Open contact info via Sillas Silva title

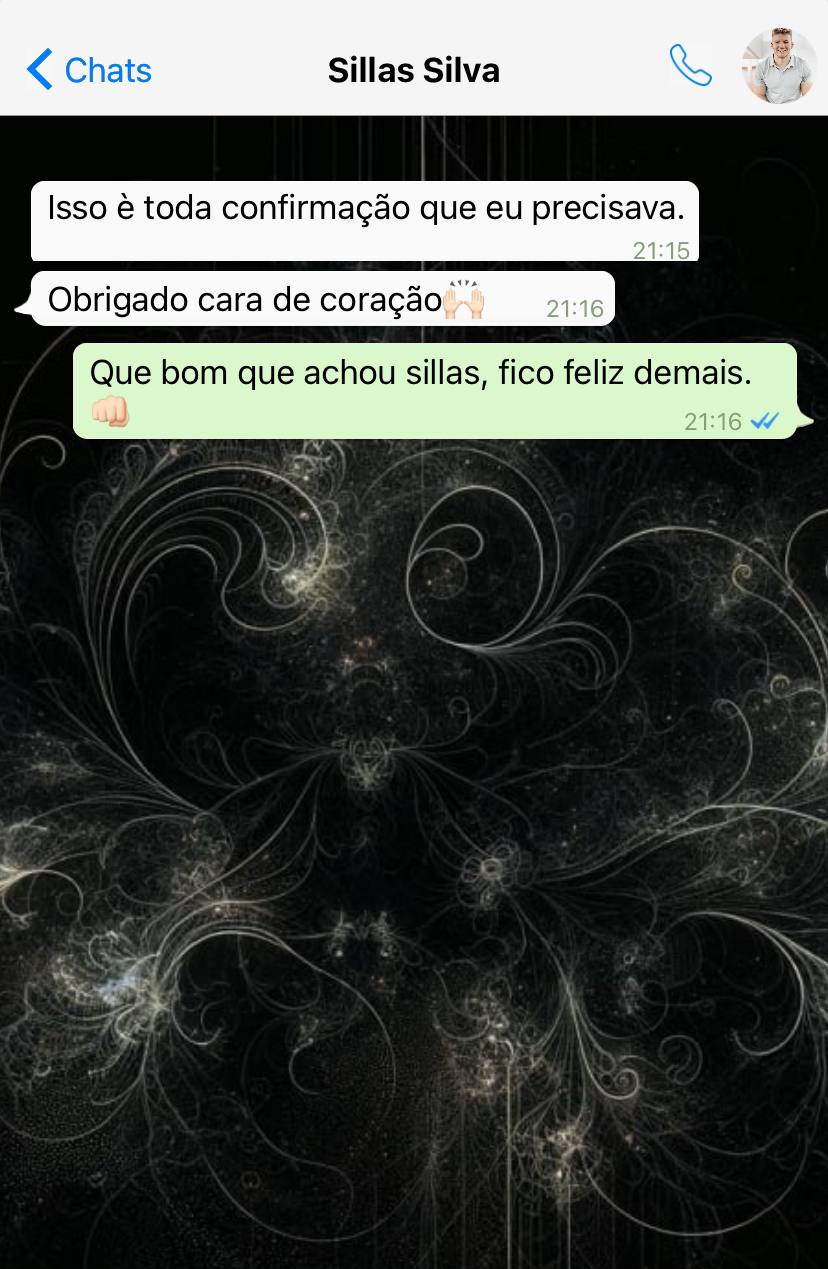click(413, 70)
